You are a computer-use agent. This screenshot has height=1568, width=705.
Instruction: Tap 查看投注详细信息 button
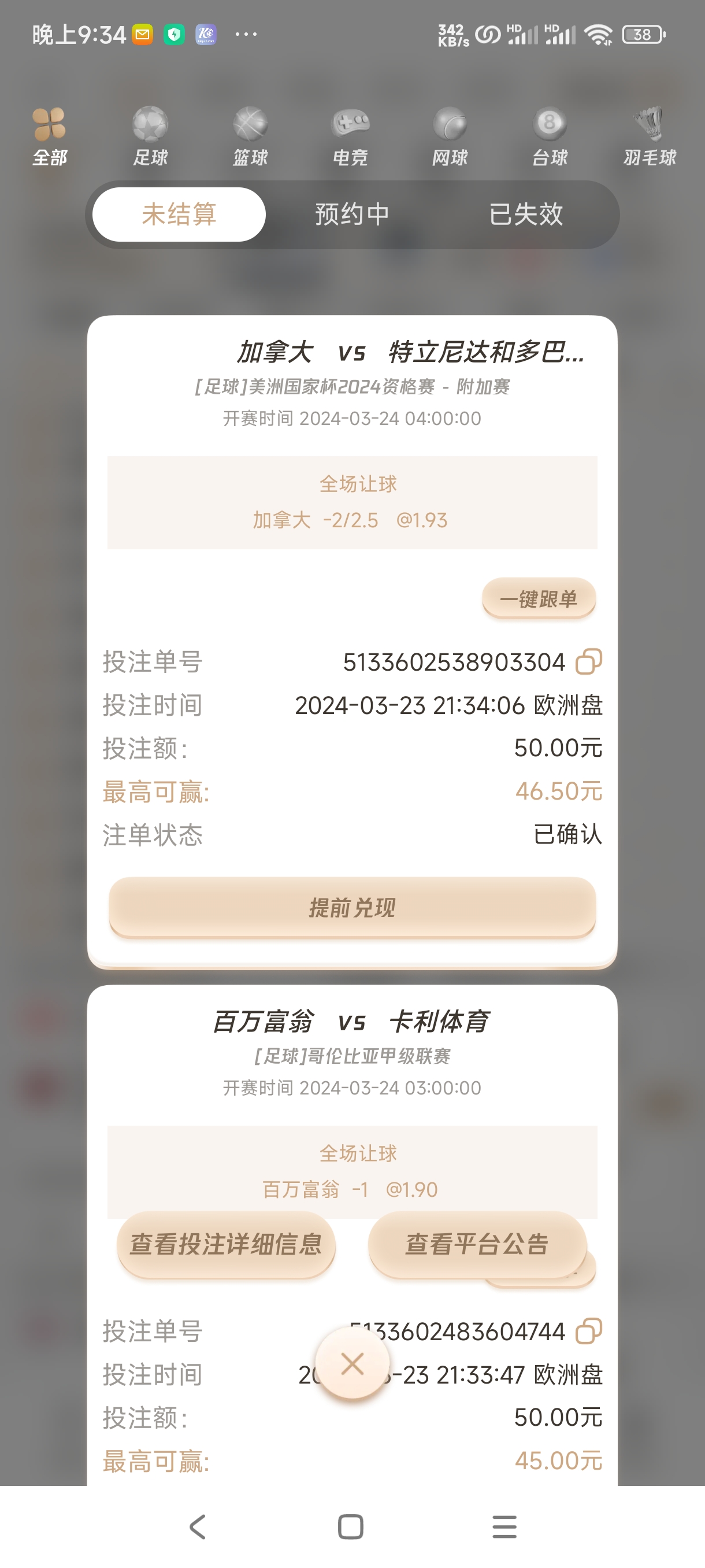click(227, 1244)
